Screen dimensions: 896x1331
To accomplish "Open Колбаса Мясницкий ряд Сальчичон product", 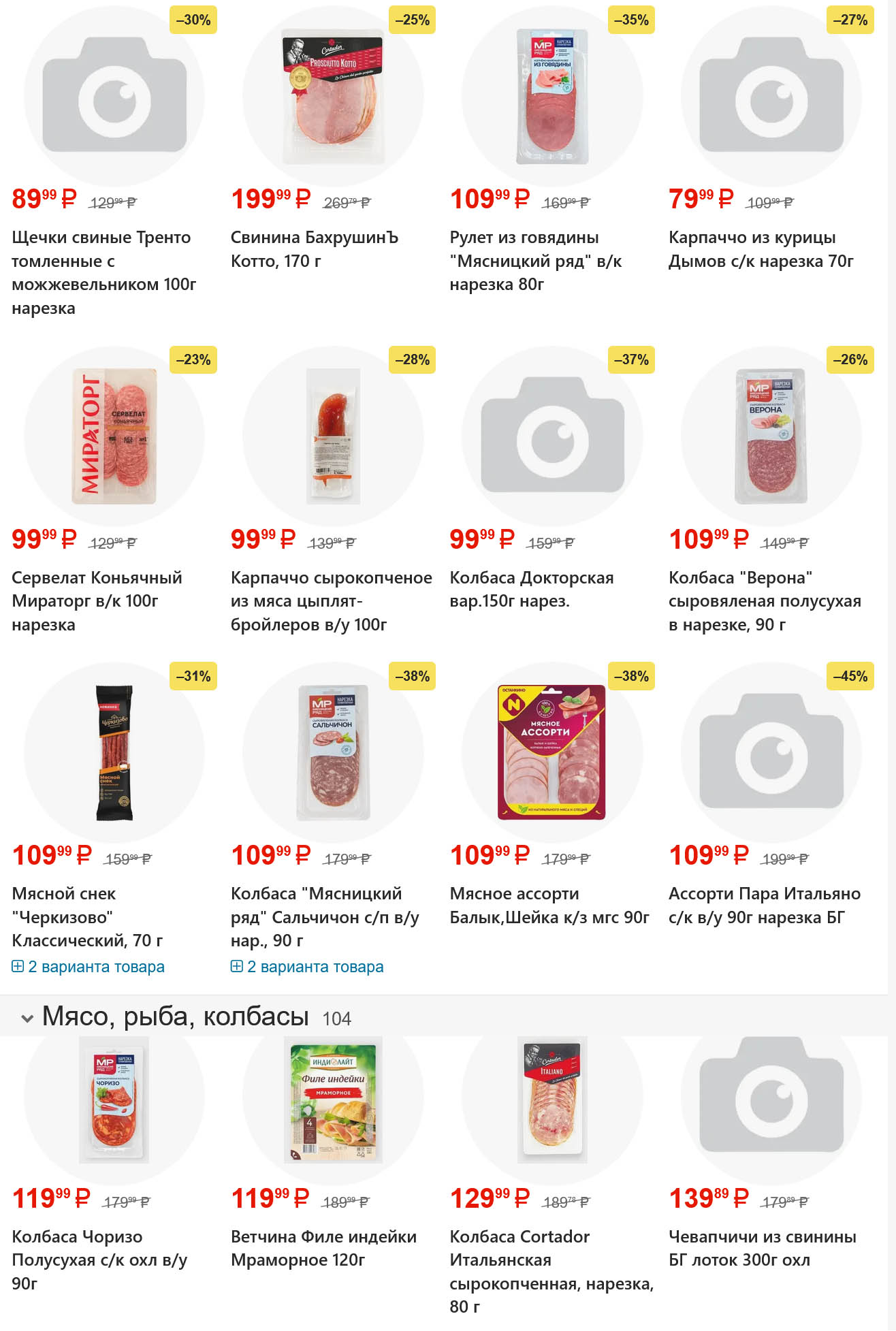I will [325, 917].
